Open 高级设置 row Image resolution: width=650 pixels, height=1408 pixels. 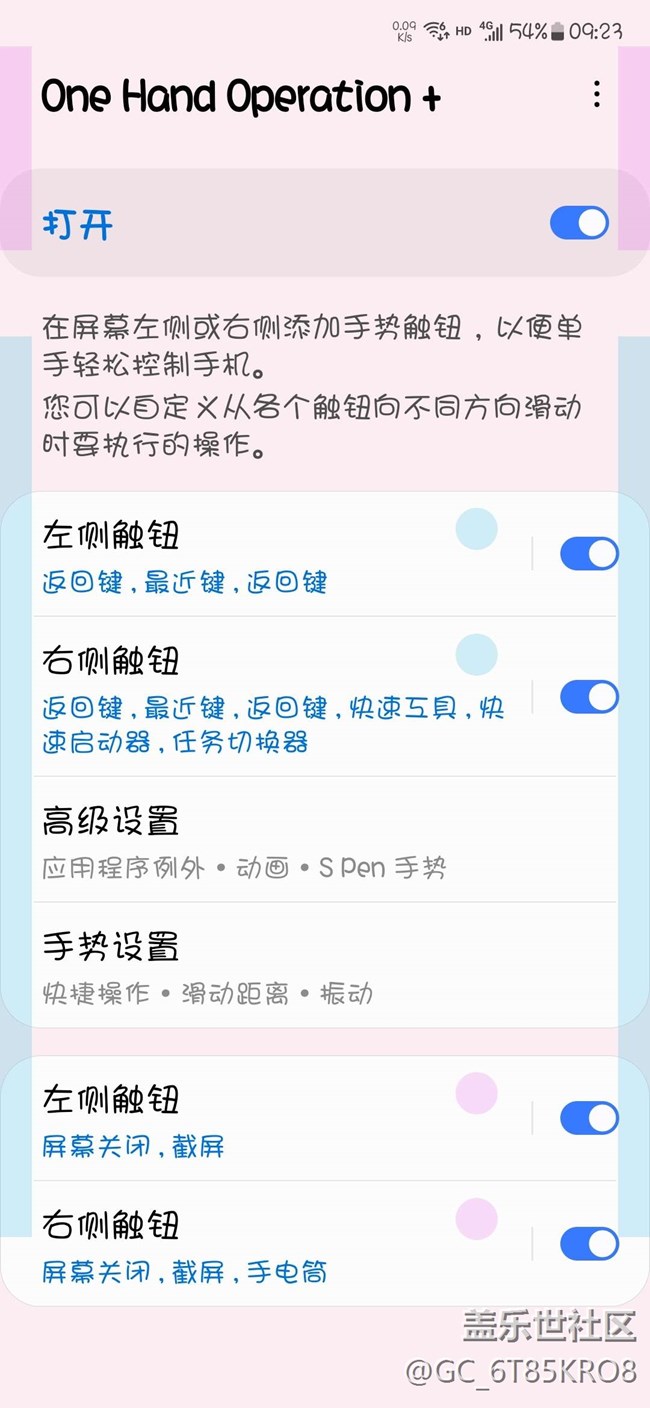click(x=325, y=840)
